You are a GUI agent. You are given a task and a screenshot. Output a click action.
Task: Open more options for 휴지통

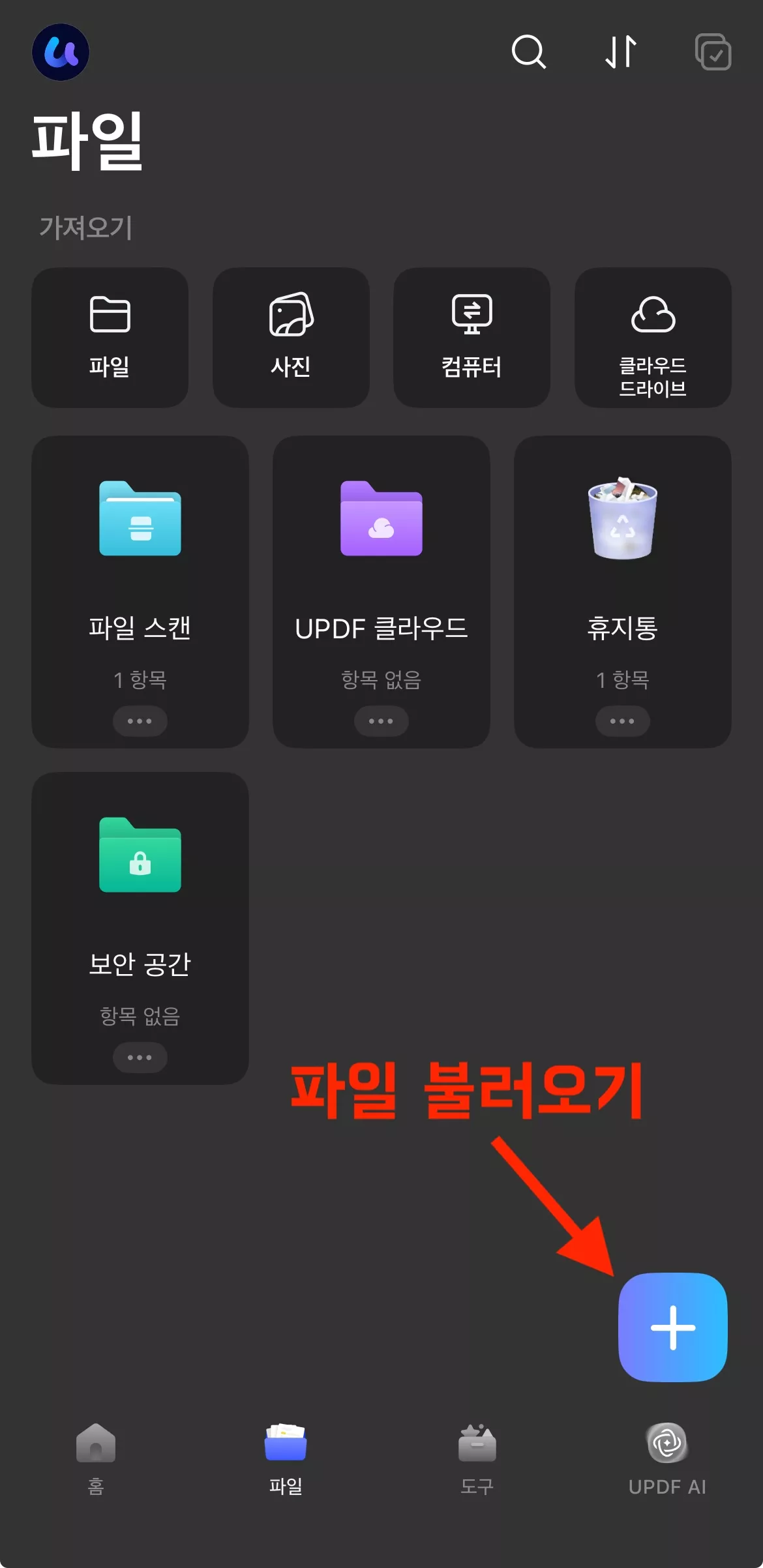[623, 721]
